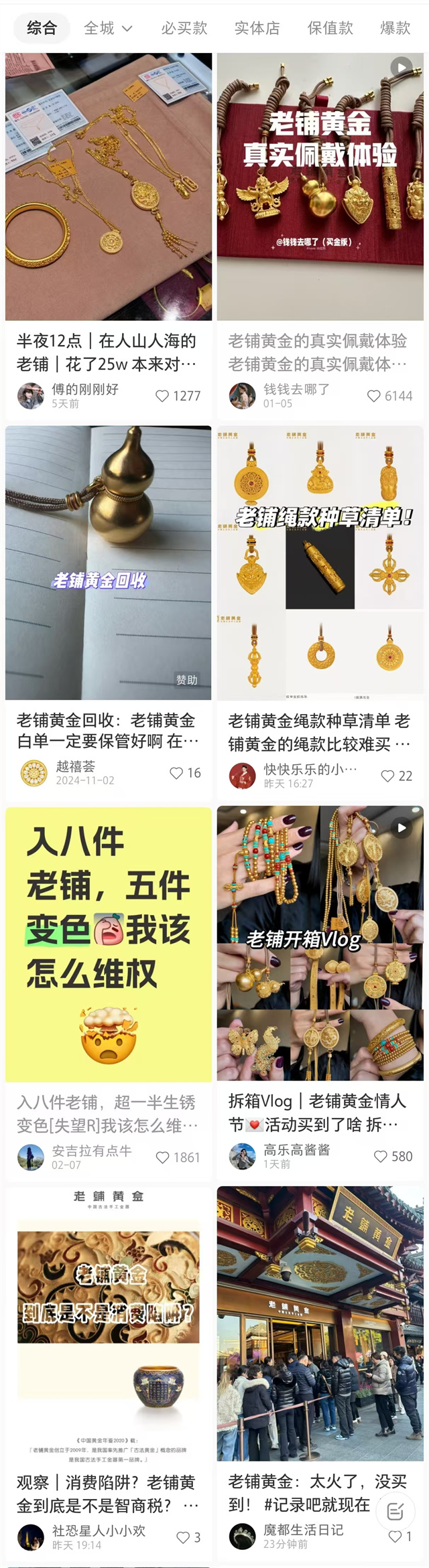Open the 老铺开箱Vlog video post
The width and height of the screenshot is (429, 1568).
pos(320,943)
